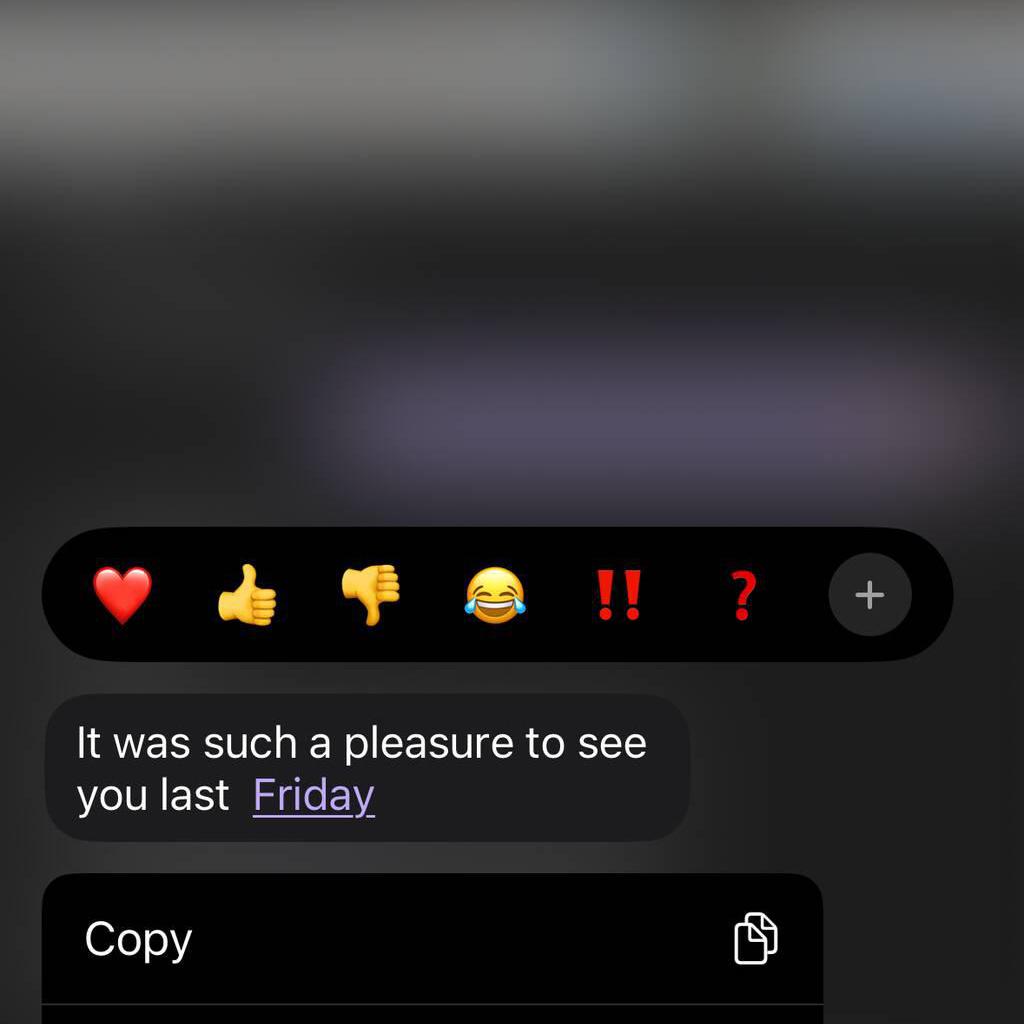Image resolution: width=1024 pixels, height=1024 pixels.
Task: Tap the underlined Friday link
Action: click(313, 796)
